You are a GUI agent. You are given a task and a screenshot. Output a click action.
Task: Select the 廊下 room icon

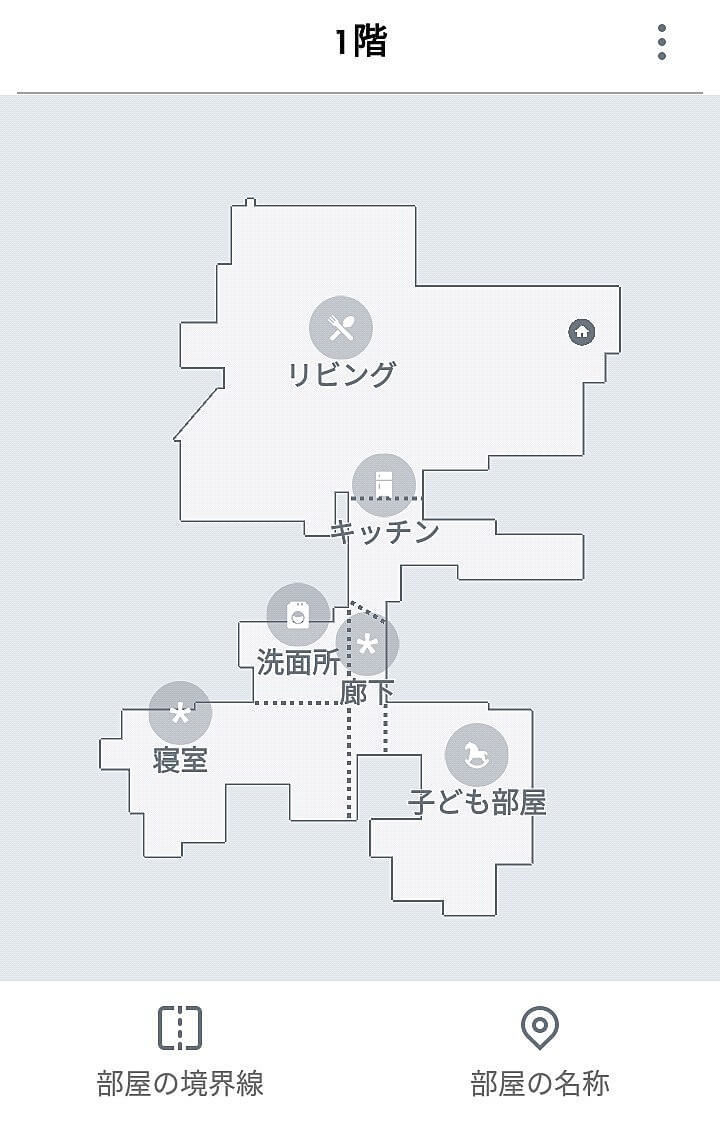point(367,646)
